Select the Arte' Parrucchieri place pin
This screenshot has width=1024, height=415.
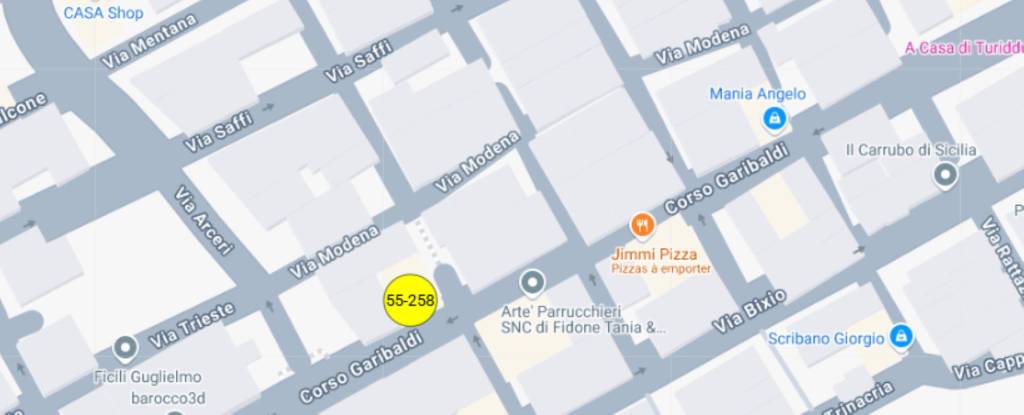(532, 282)
